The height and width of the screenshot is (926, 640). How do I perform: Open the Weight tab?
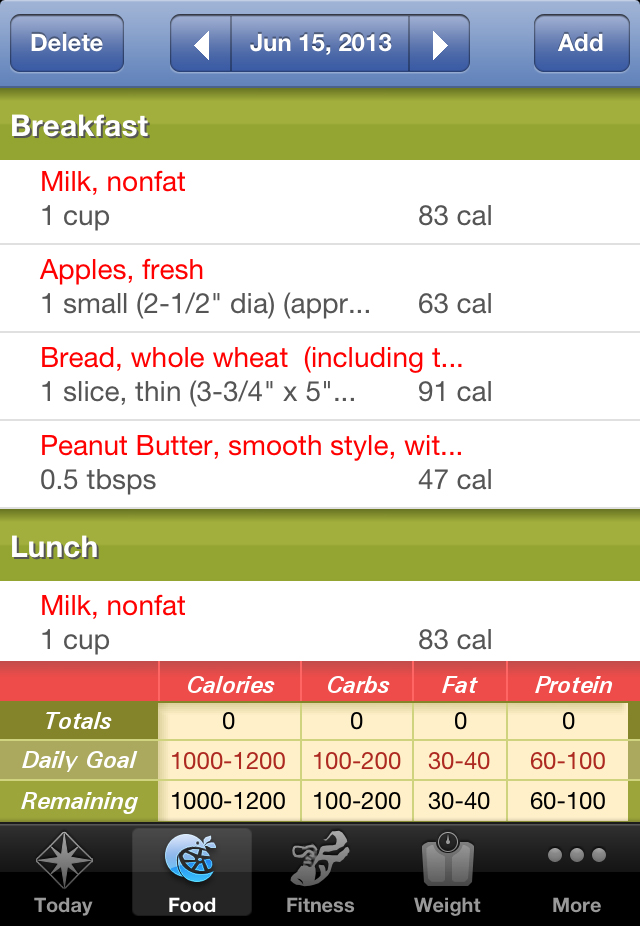click(448, 874)
